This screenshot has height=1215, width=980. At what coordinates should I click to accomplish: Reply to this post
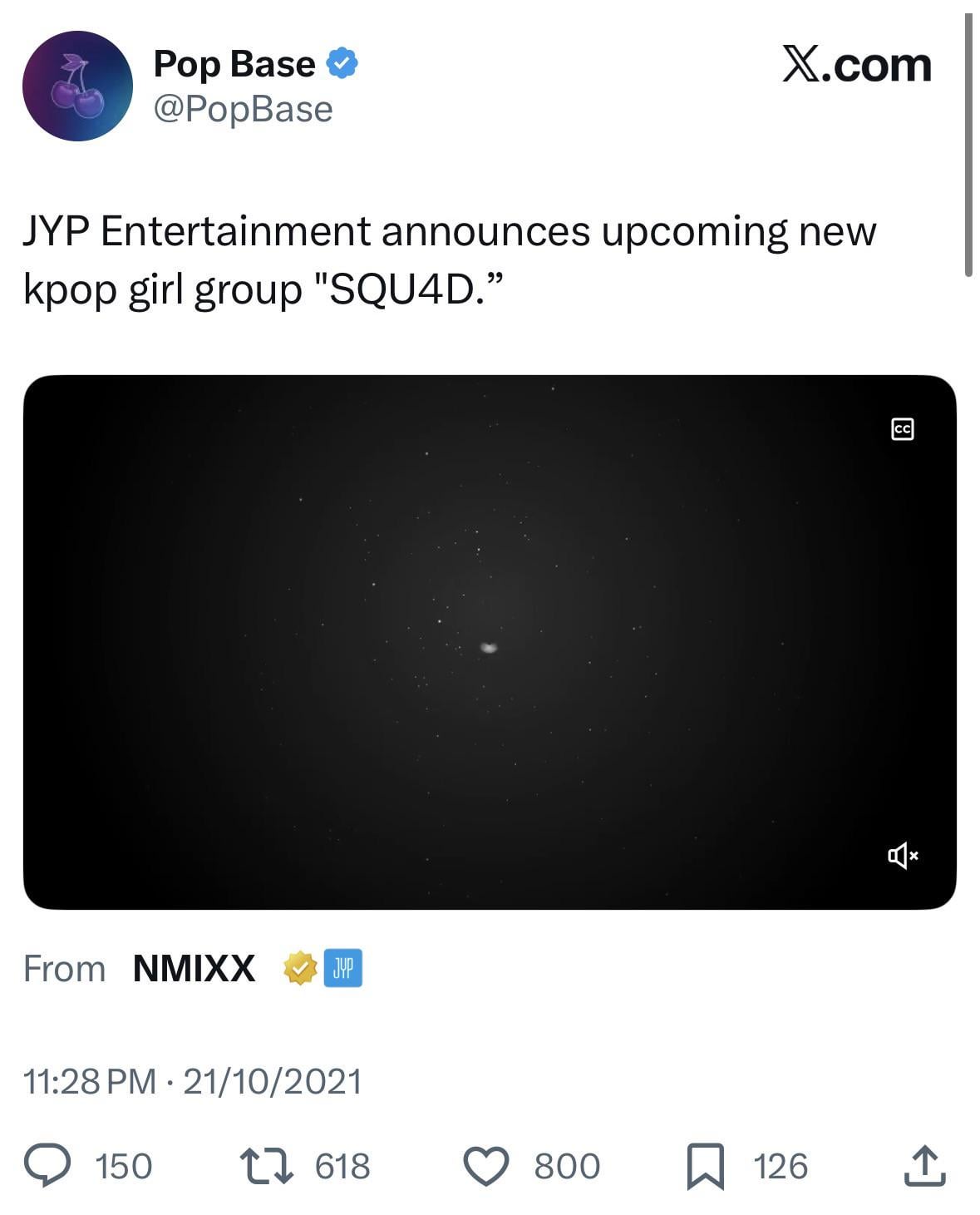tap(47, 1165)
